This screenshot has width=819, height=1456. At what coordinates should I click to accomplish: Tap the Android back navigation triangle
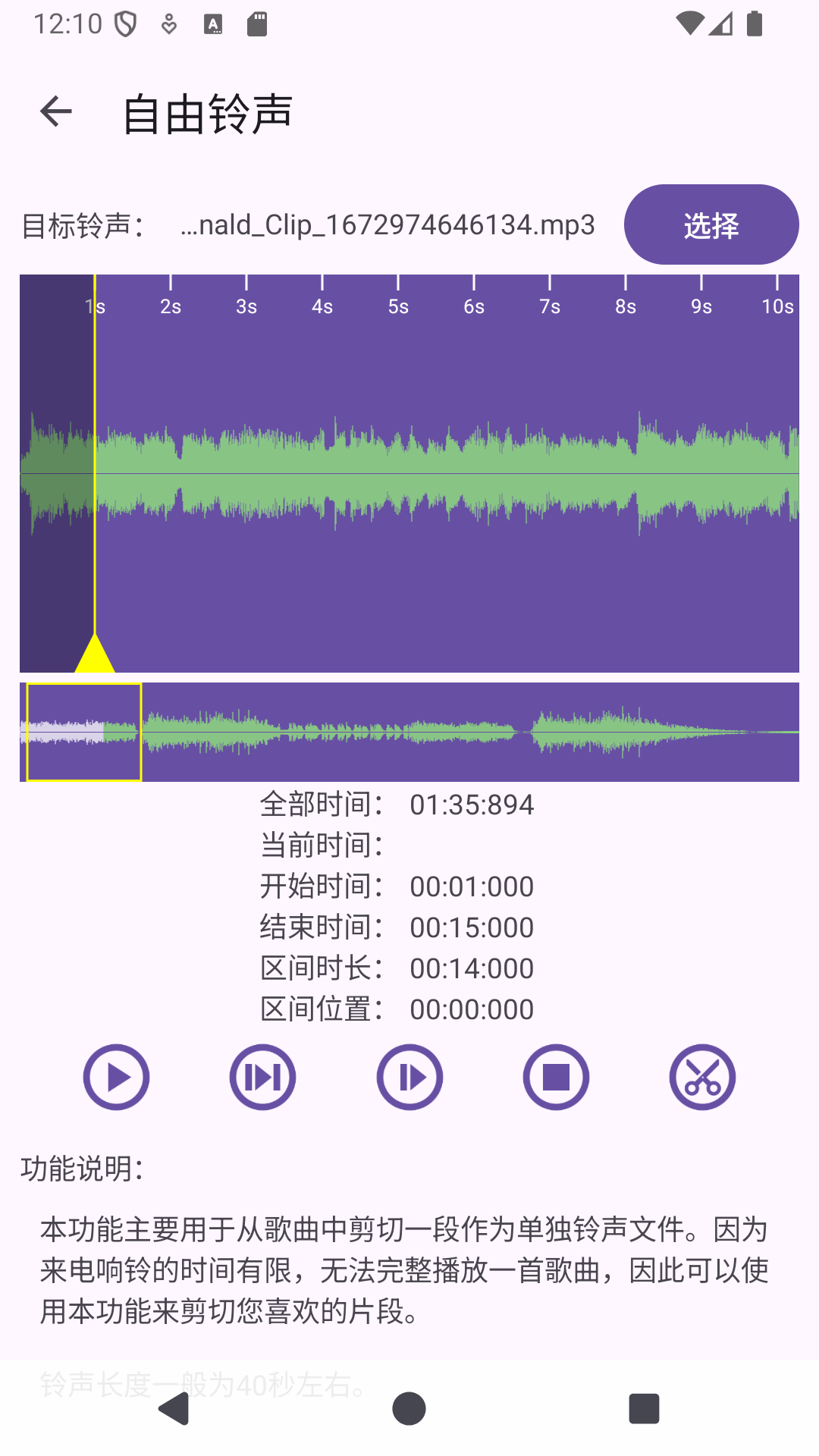(x=173, y=1409)
